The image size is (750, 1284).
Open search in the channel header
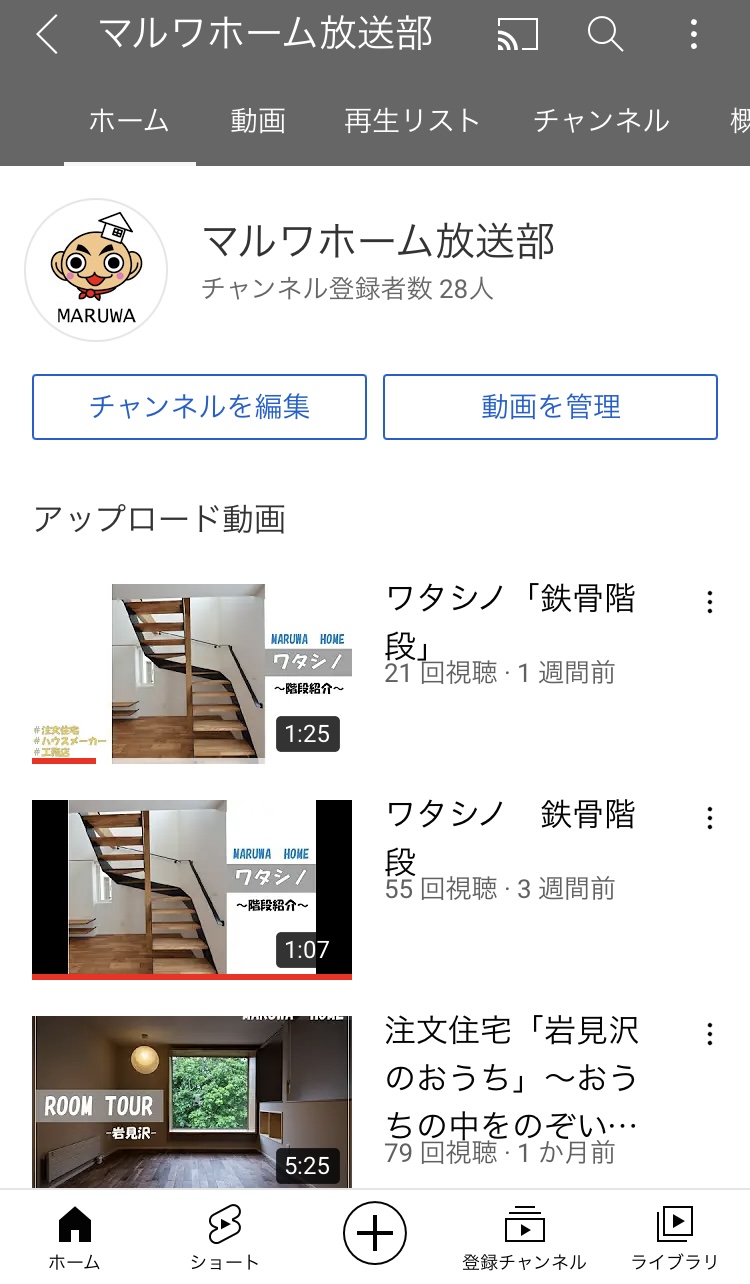[x=605, y=36]
